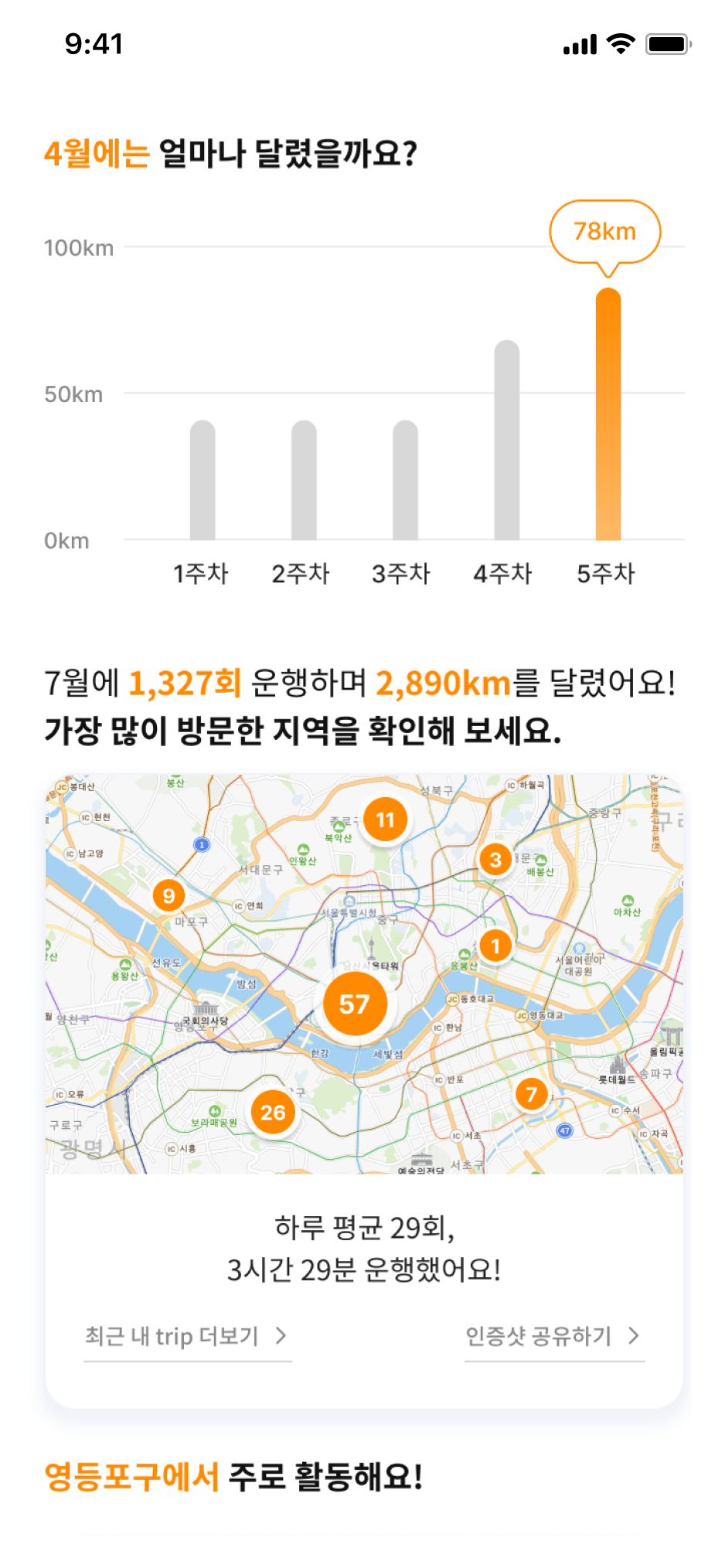Tap the route 47 highway shield on the map

pos(565,1129)
